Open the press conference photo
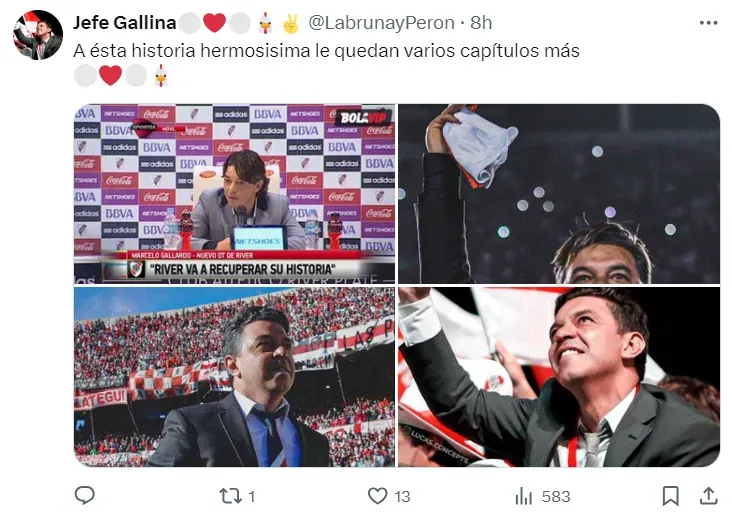The image size is (732, 512). [x=234, y=193]
